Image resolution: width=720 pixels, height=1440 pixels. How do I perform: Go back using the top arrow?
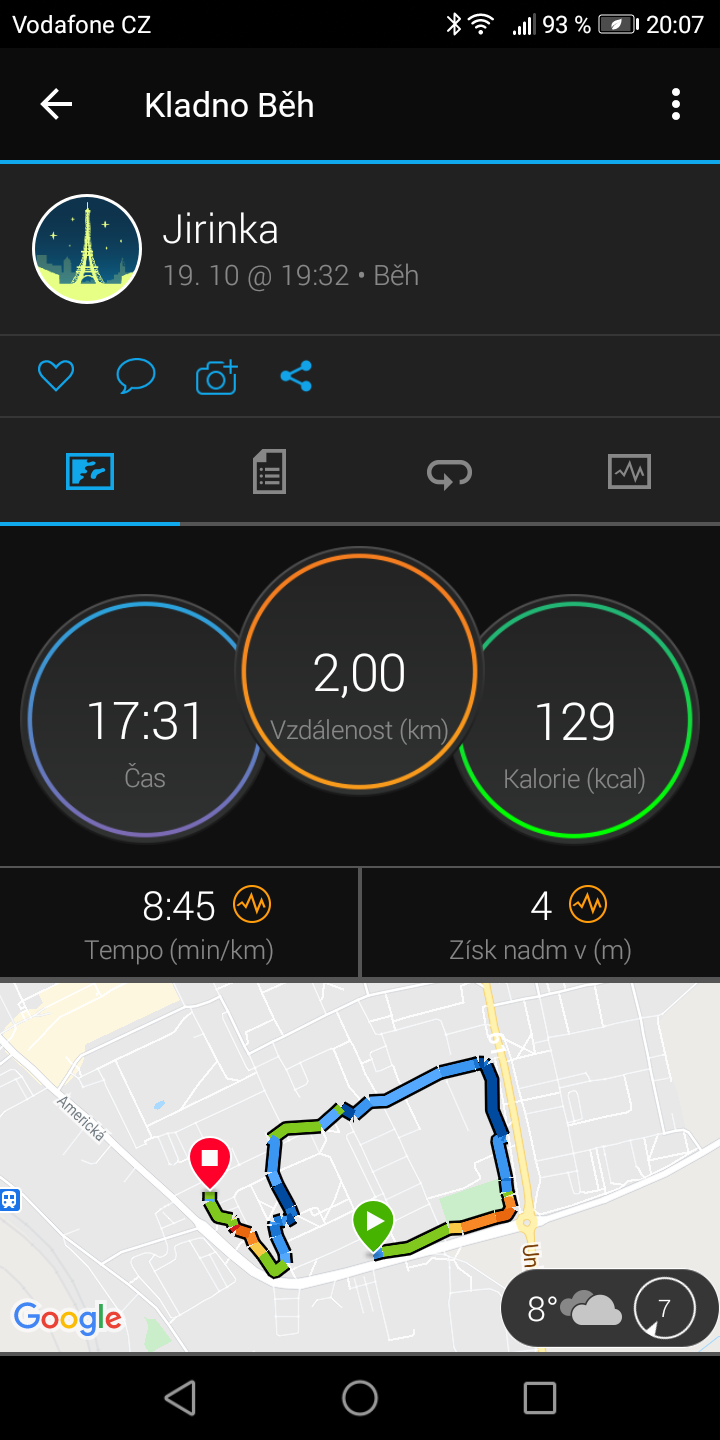(56, 104)
